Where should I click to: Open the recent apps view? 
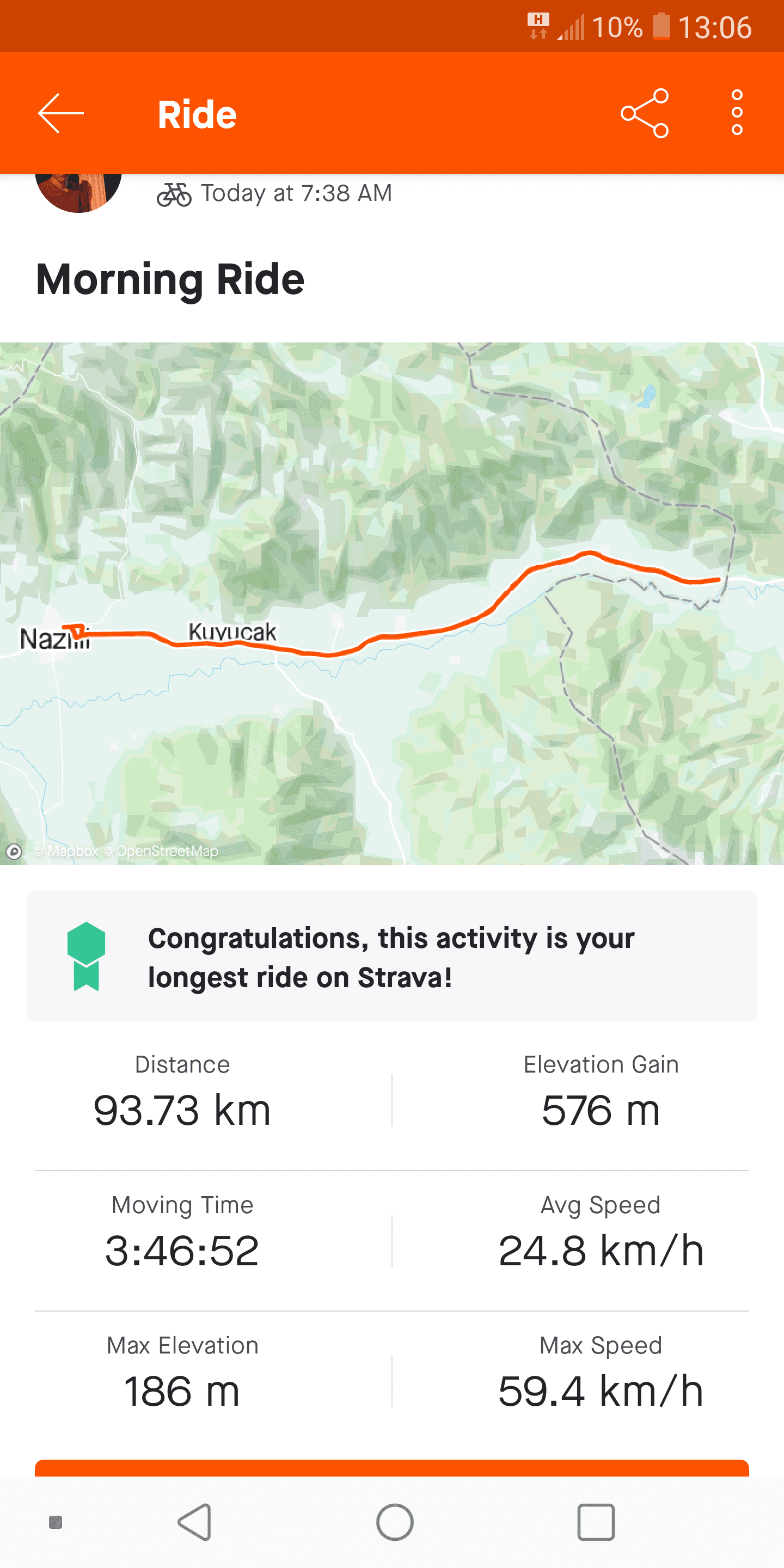(x=595, y=1522)
